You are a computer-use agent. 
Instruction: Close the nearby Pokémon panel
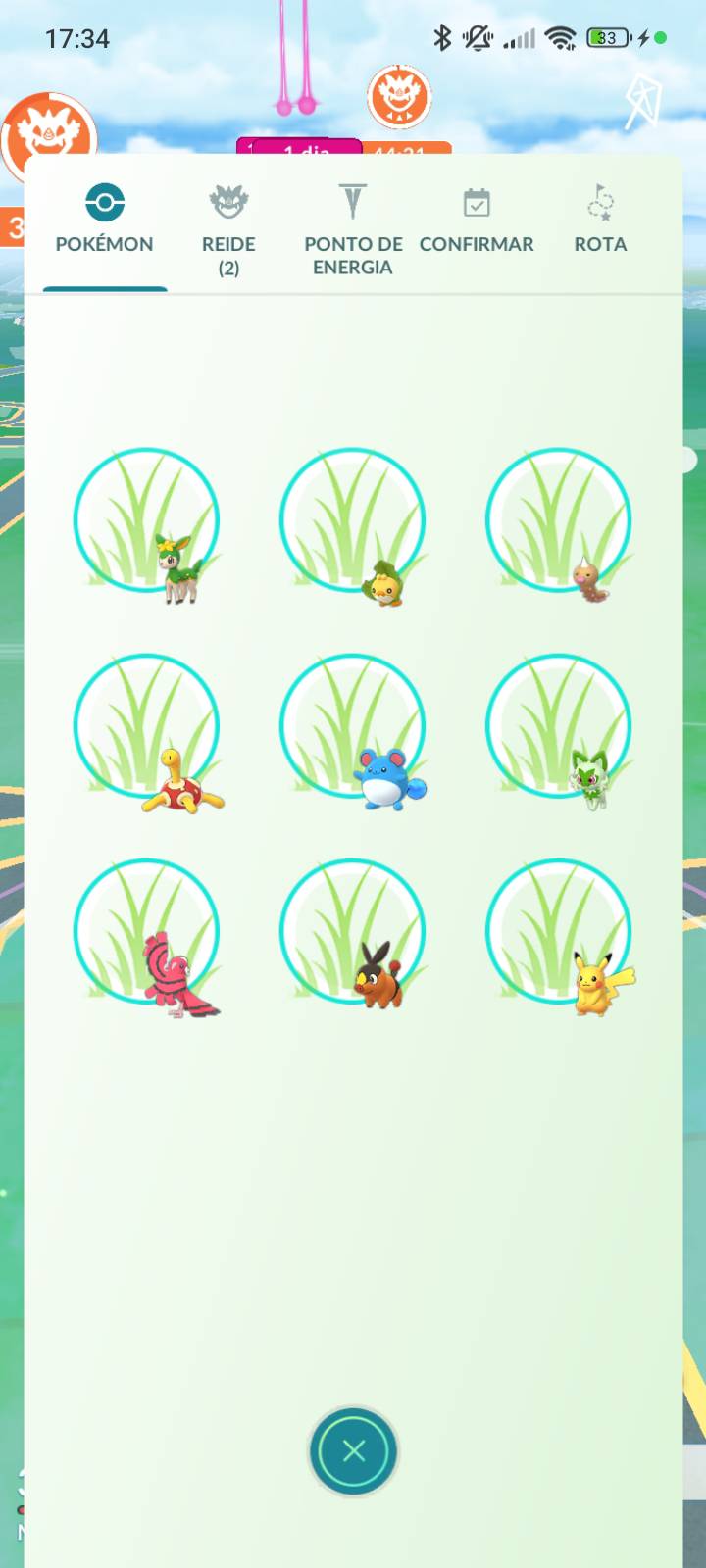pyautogui.click(x=353, y=1451)
